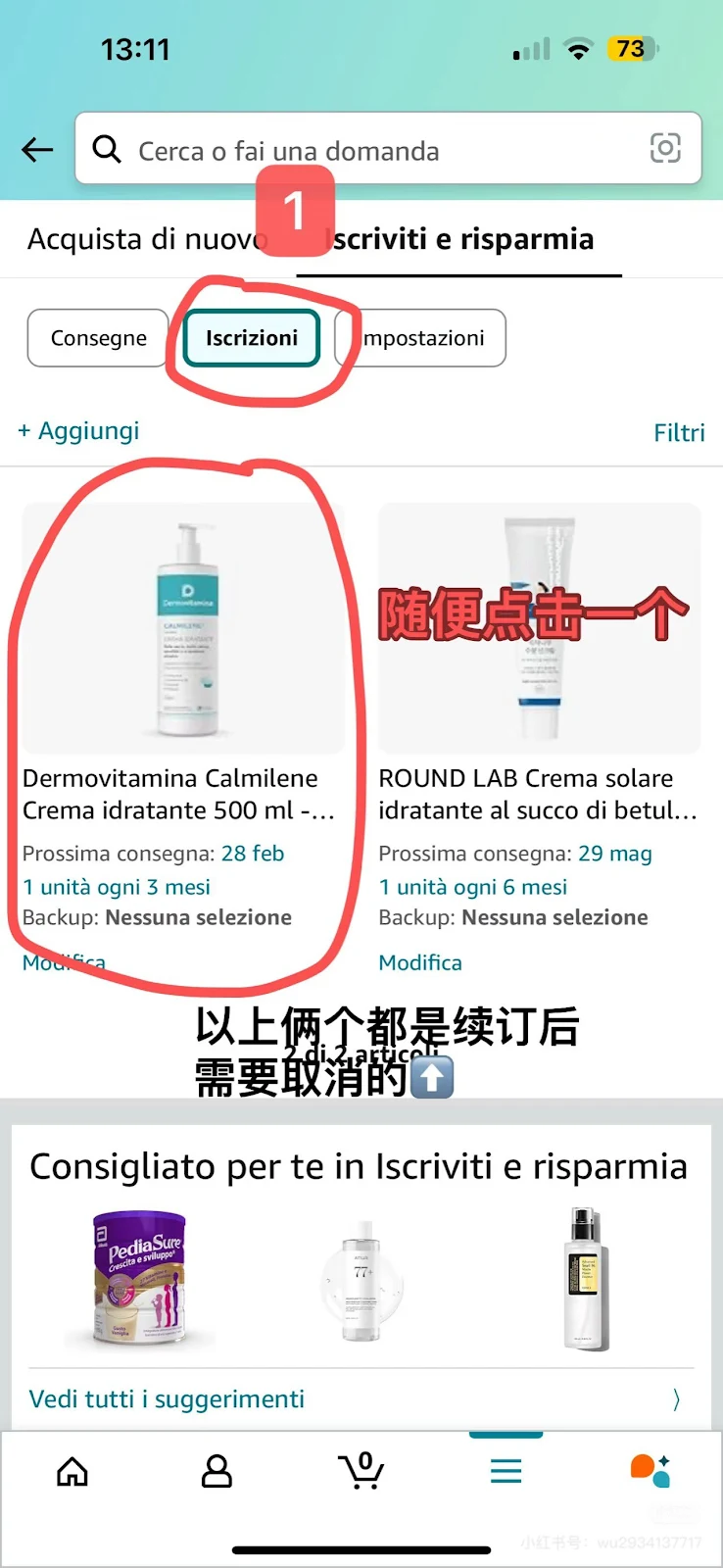Go back using the arrow icon
723x1568 pixels.
coord(37,150)
